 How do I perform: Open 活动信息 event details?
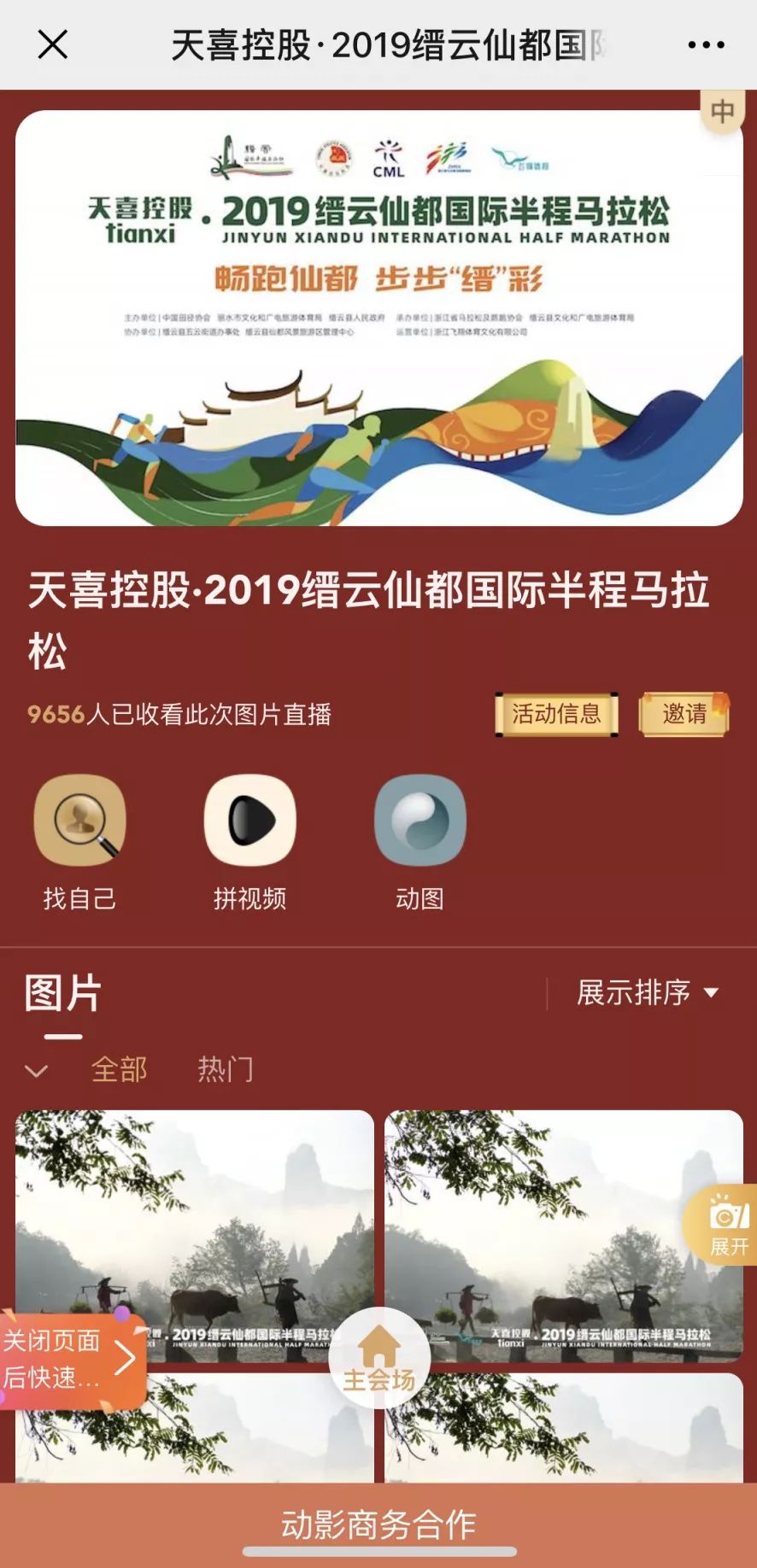tap(556, 714)
